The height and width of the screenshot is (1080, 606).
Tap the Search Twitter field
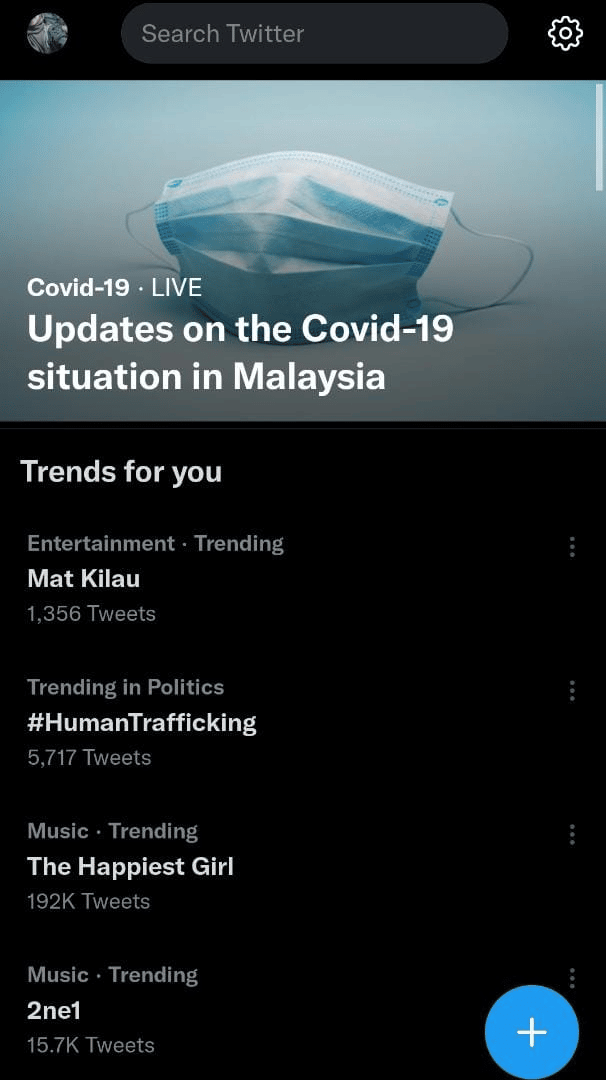tap(314, 33)
